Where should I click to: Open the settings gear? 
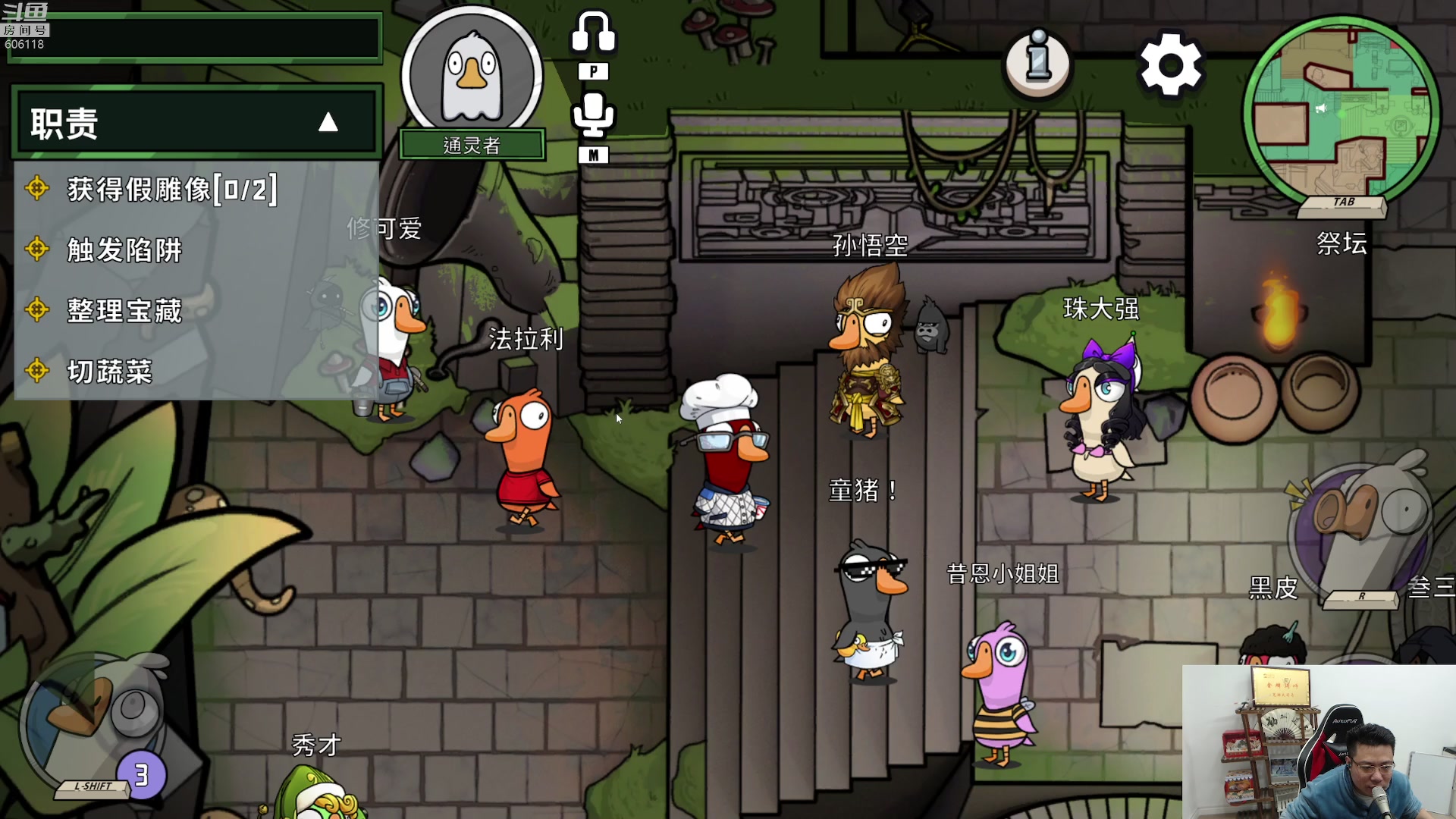(1170, 65)
